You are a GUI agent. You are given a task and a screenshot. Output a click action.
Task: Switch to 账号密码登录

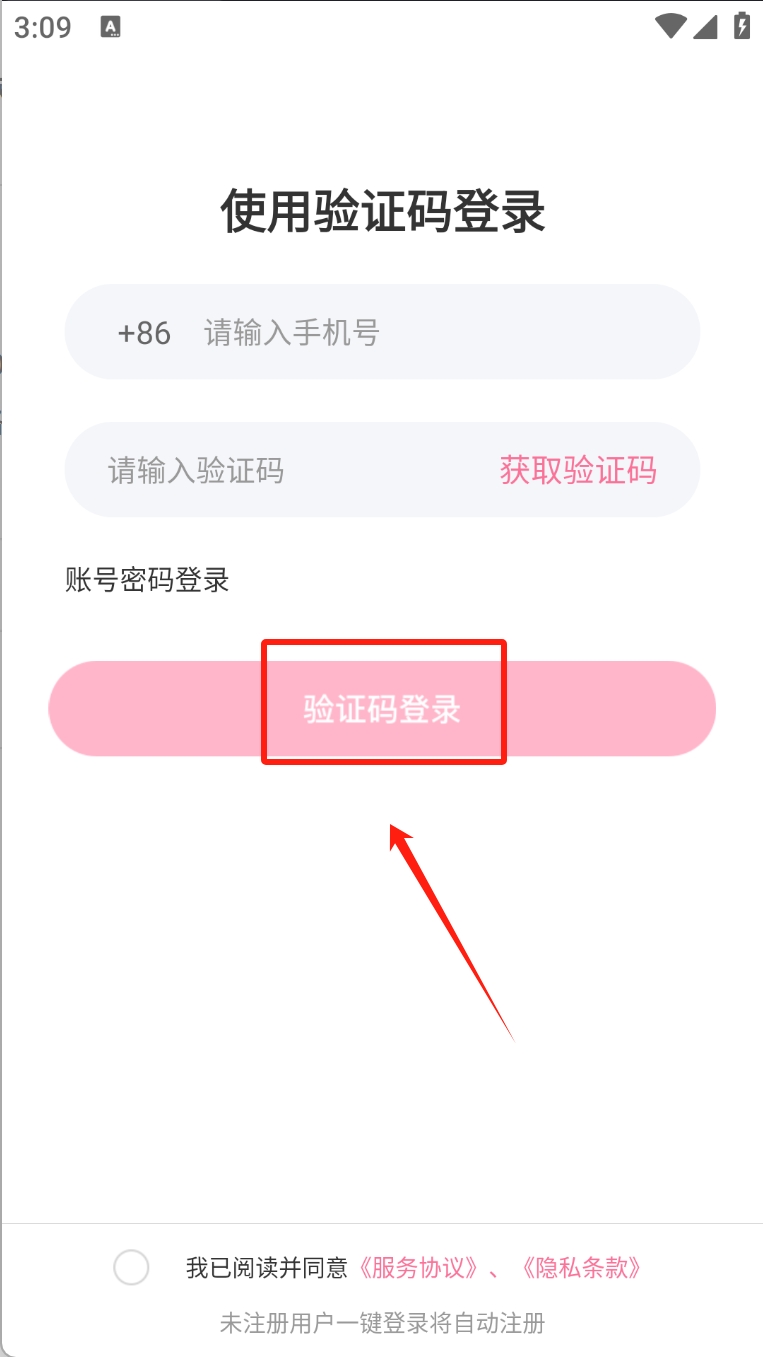click(147, 580)
